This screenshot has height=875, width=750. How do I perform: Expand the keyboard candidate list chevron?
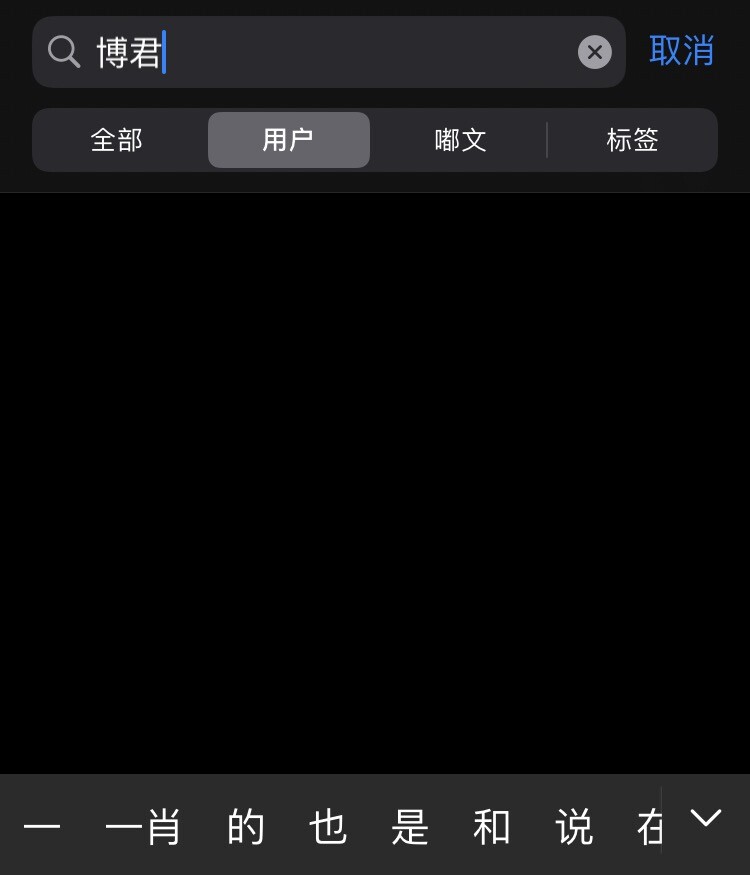coord(706,819)
